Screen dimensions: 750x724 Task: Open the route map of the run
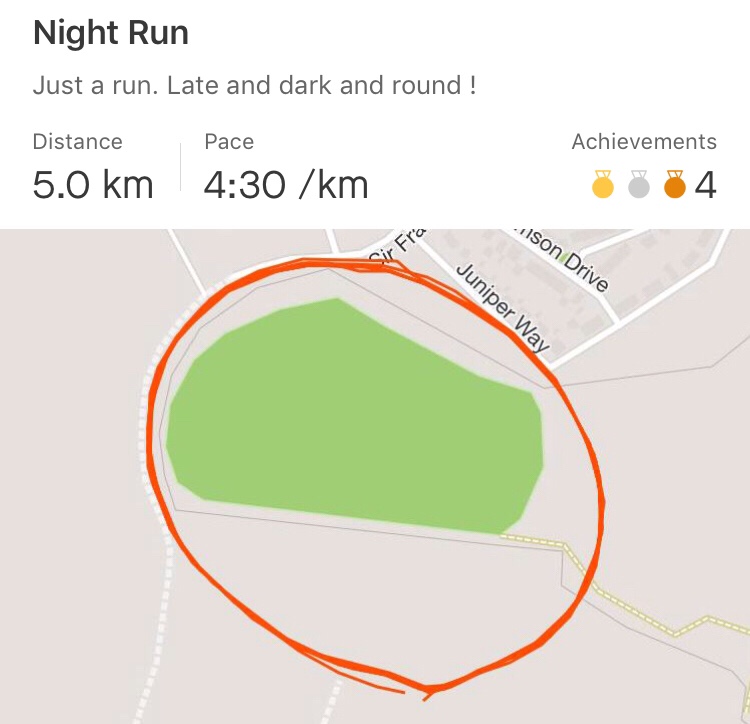pyautogui.click(x=374, y=476)
